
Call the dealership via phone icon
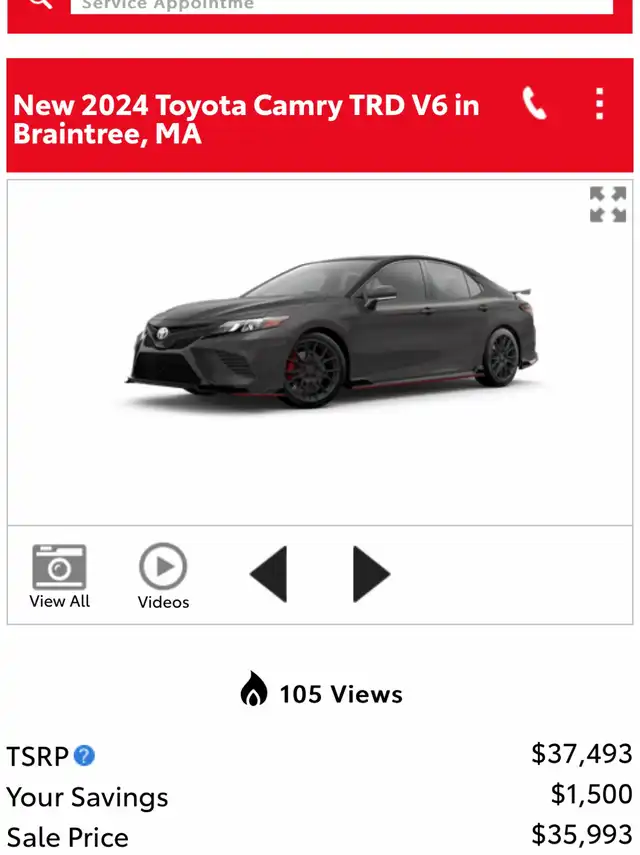[535, 103]
